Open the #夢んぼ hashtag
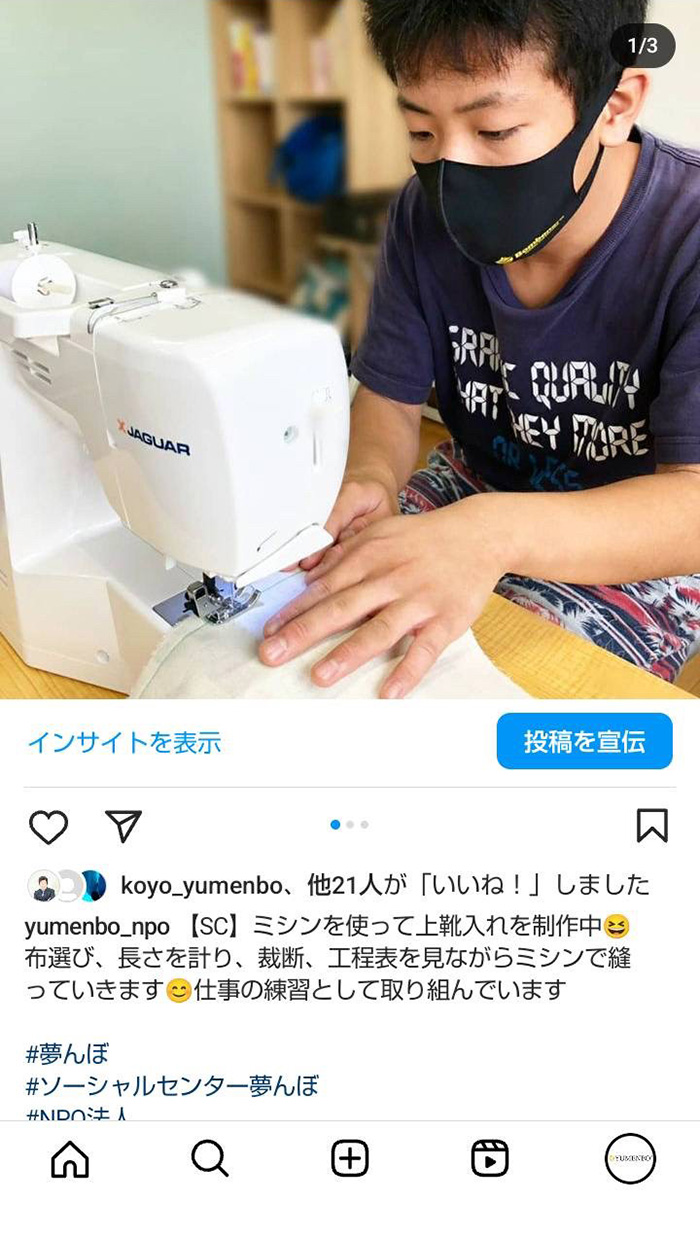This screenshot has height=1237, width=700. coord(67,1053)
